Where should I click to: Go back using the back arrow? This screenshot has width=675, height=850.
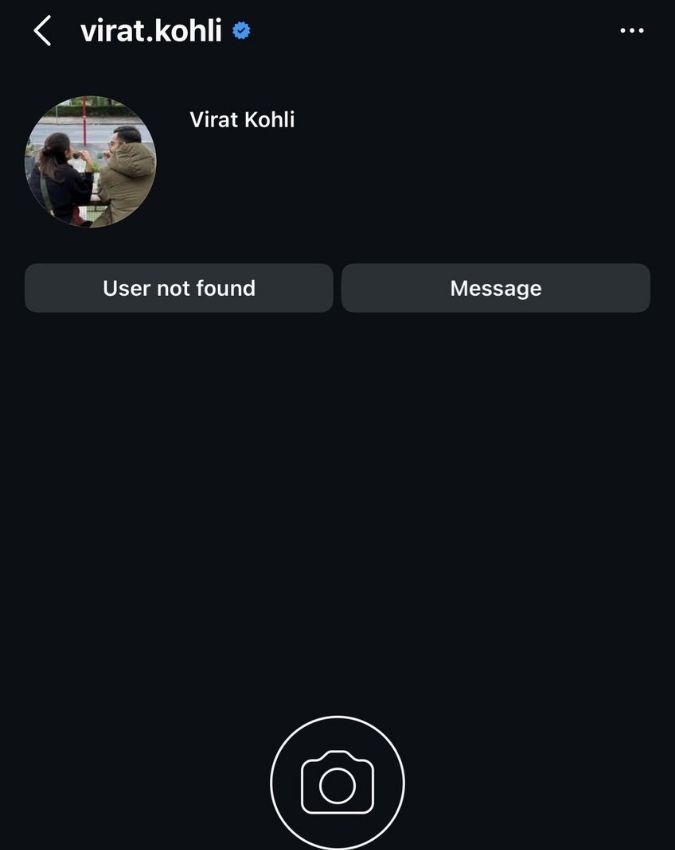[x=42, y=31]
